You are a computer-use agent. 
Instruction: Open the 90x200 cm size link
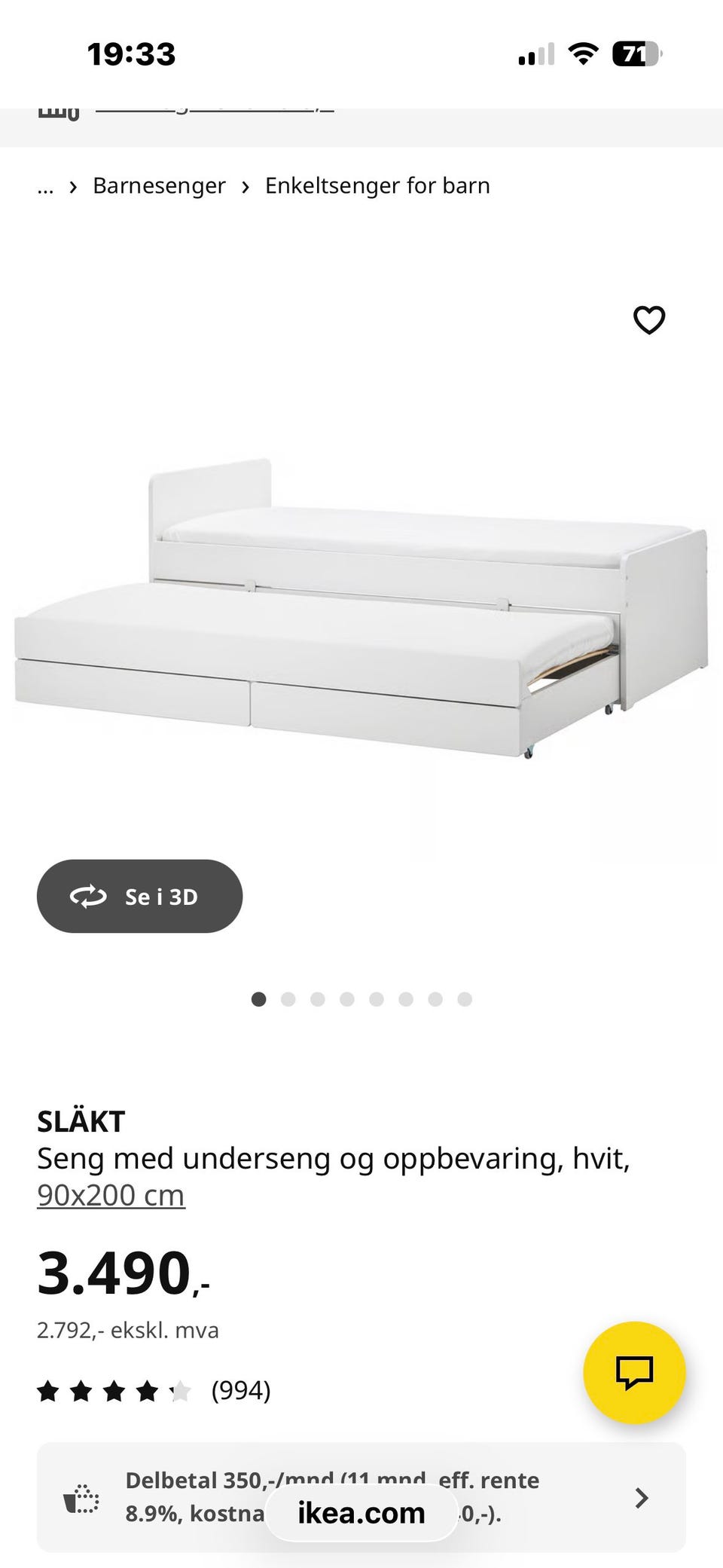pos(111,1195)
